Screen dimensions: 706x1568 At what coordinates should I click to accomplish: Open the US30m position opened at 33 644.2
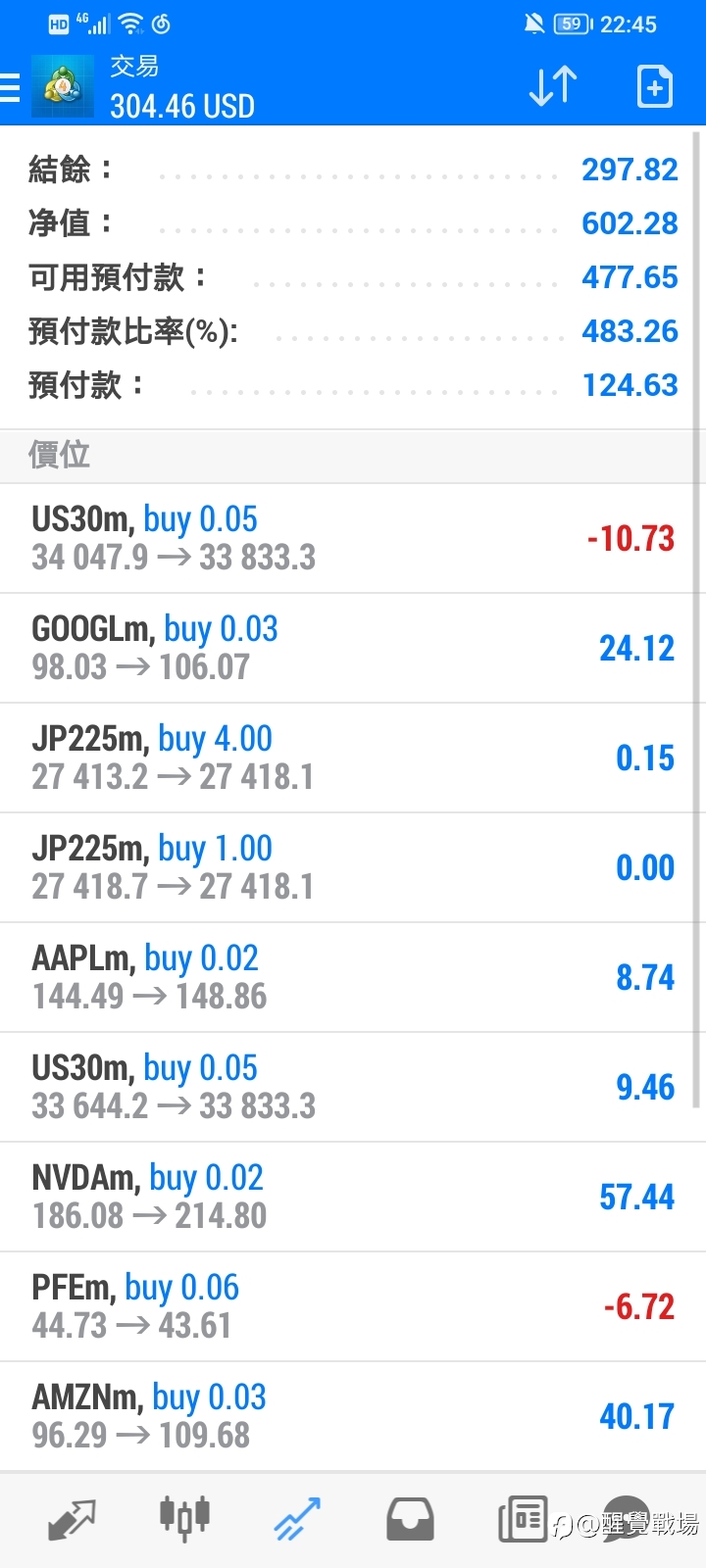click(x=353, y=1087)
